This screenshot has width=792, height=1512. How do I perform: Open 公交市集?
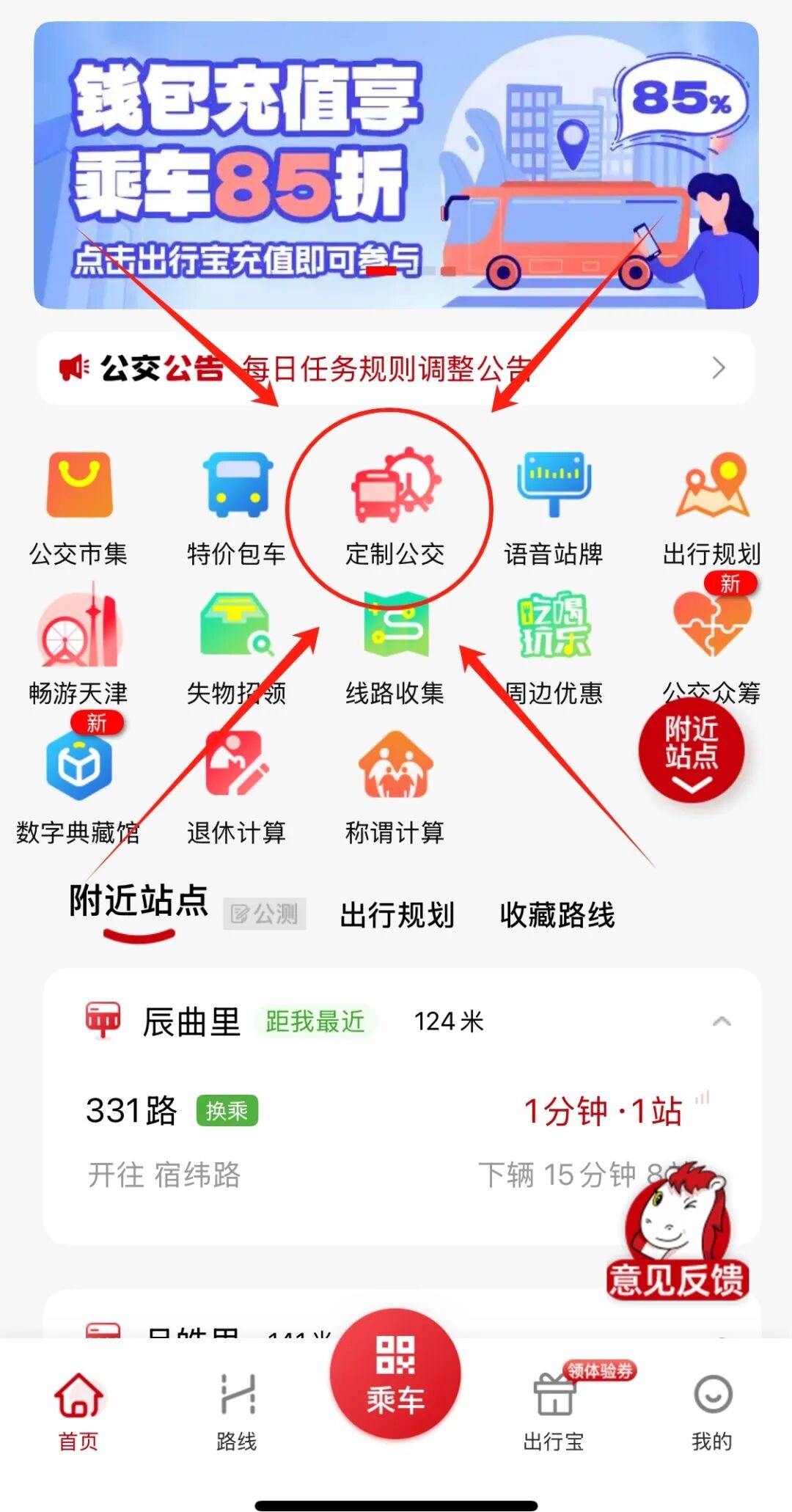click(x=78, y=507)
